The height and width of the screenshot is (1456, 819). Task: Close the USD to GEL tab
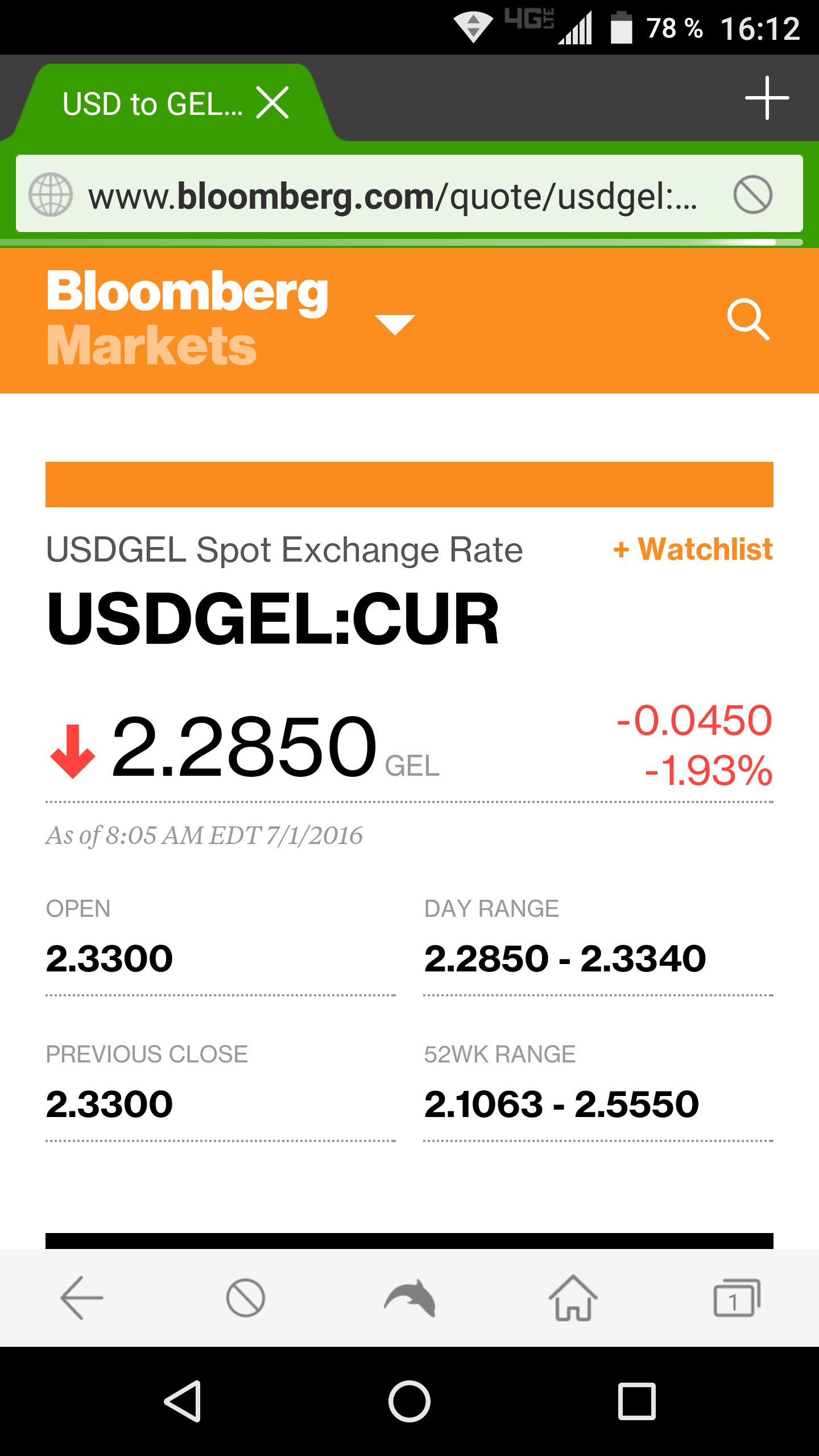[x=272, y=103]
